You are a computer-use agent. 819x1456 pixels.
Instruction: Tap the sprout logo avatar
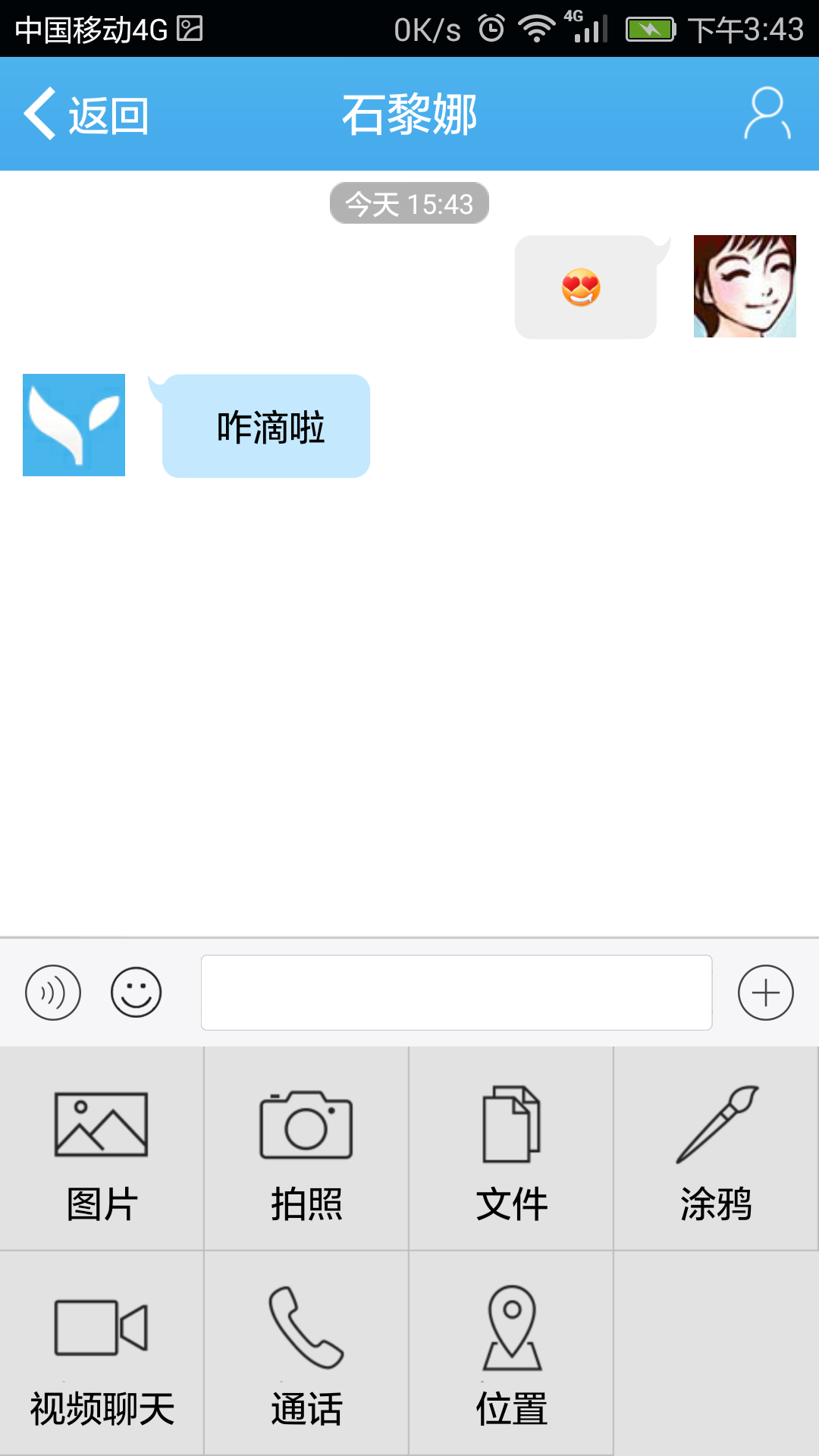pos(74,425)
